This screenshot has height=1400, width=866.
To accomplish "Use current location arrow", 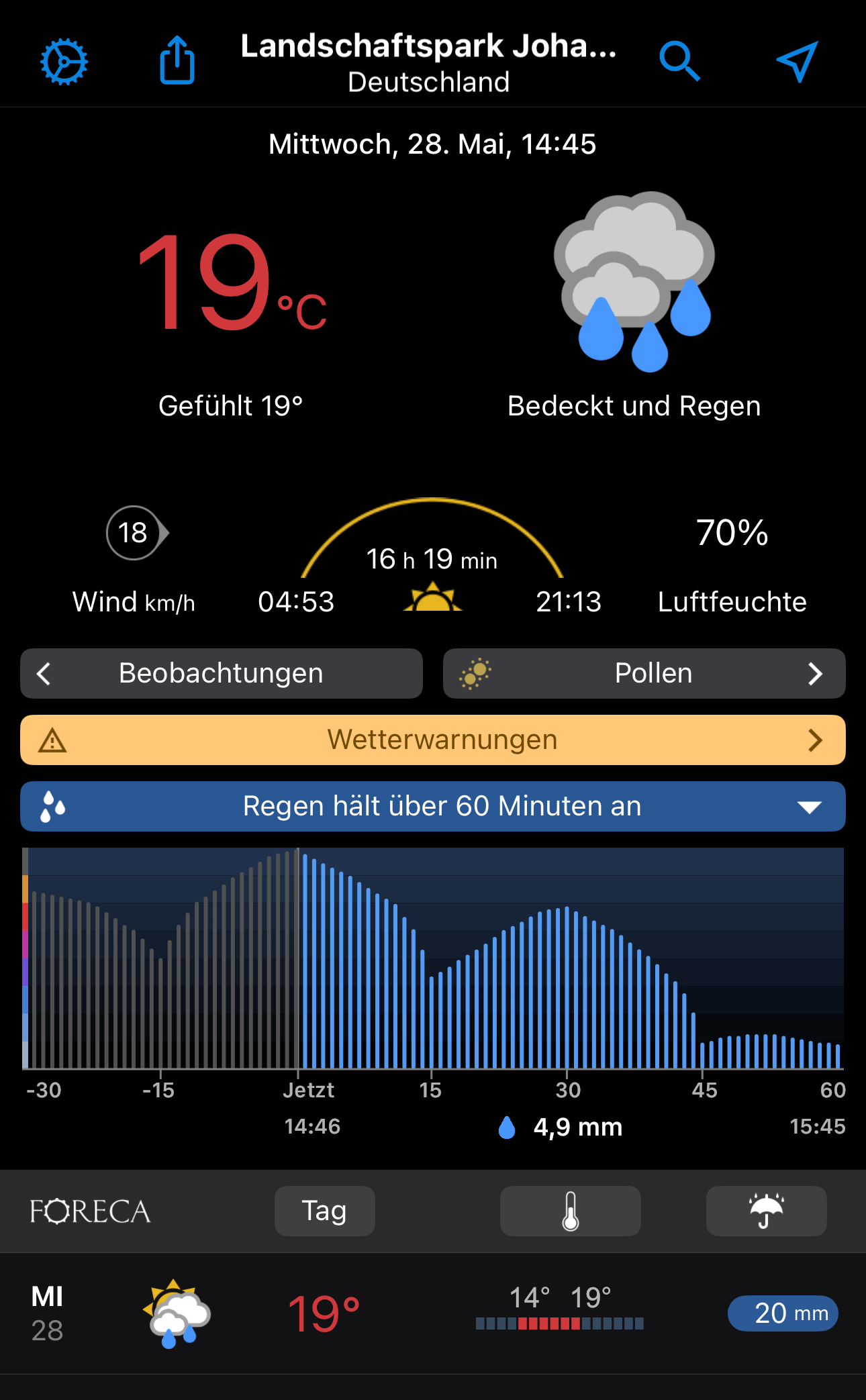I will point(797,61).
